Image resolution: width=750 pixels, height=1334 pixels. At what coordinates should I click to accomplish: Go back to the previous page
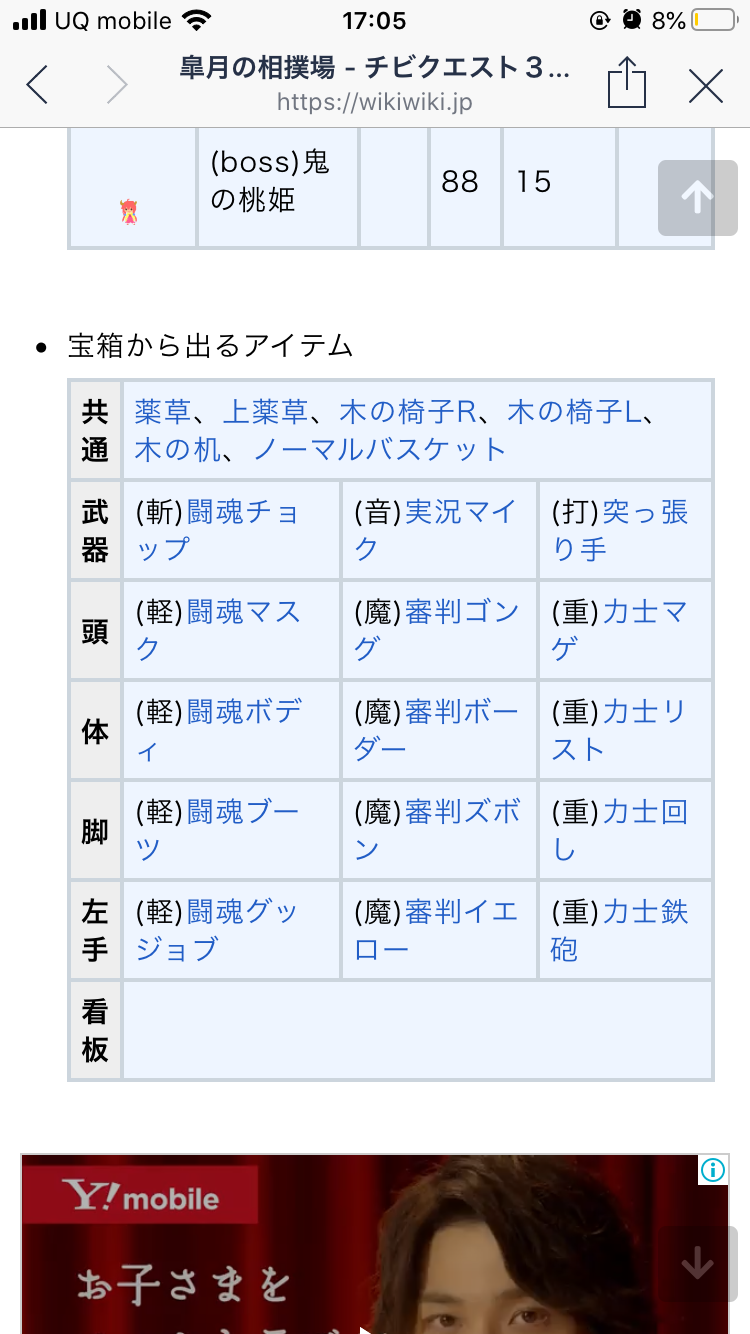(x=38, y=85)
